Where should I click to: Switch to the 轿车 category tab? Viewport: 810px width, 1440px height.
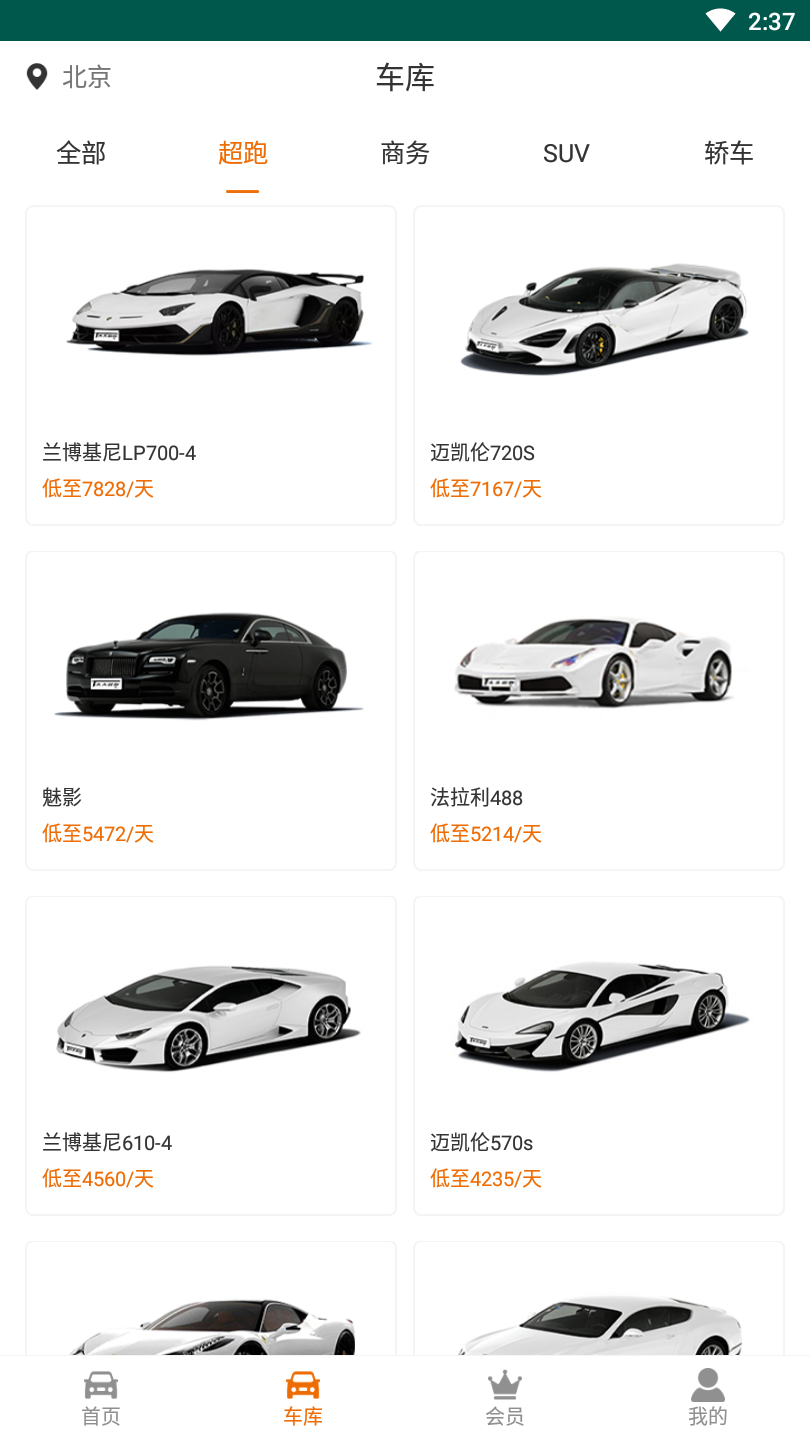point(728,153)
